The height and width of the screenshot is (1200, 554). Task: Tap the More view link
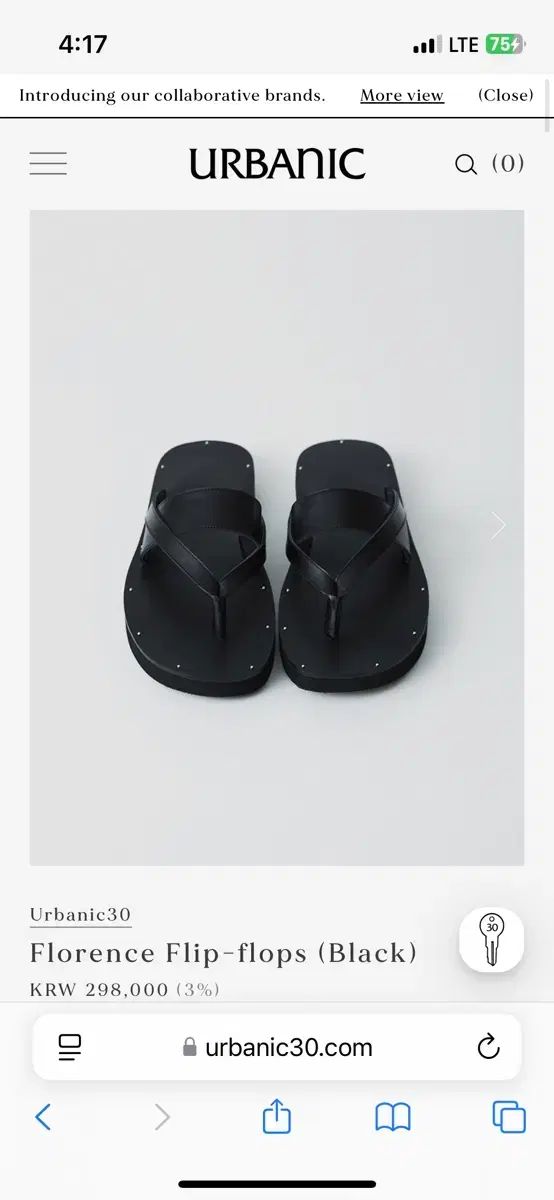(402, 96)
